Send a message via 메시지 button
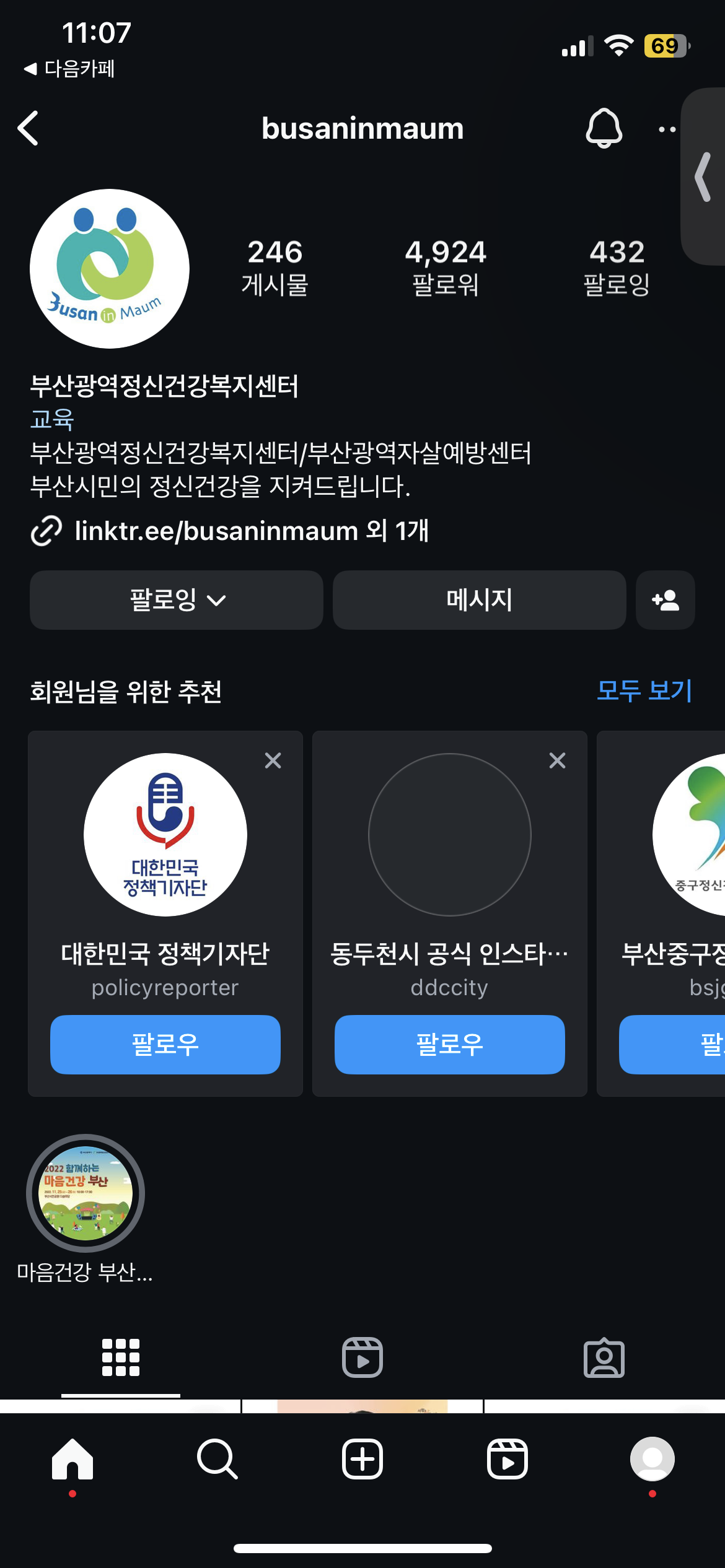The image size is (725, 1568). (x=479, y=600)
